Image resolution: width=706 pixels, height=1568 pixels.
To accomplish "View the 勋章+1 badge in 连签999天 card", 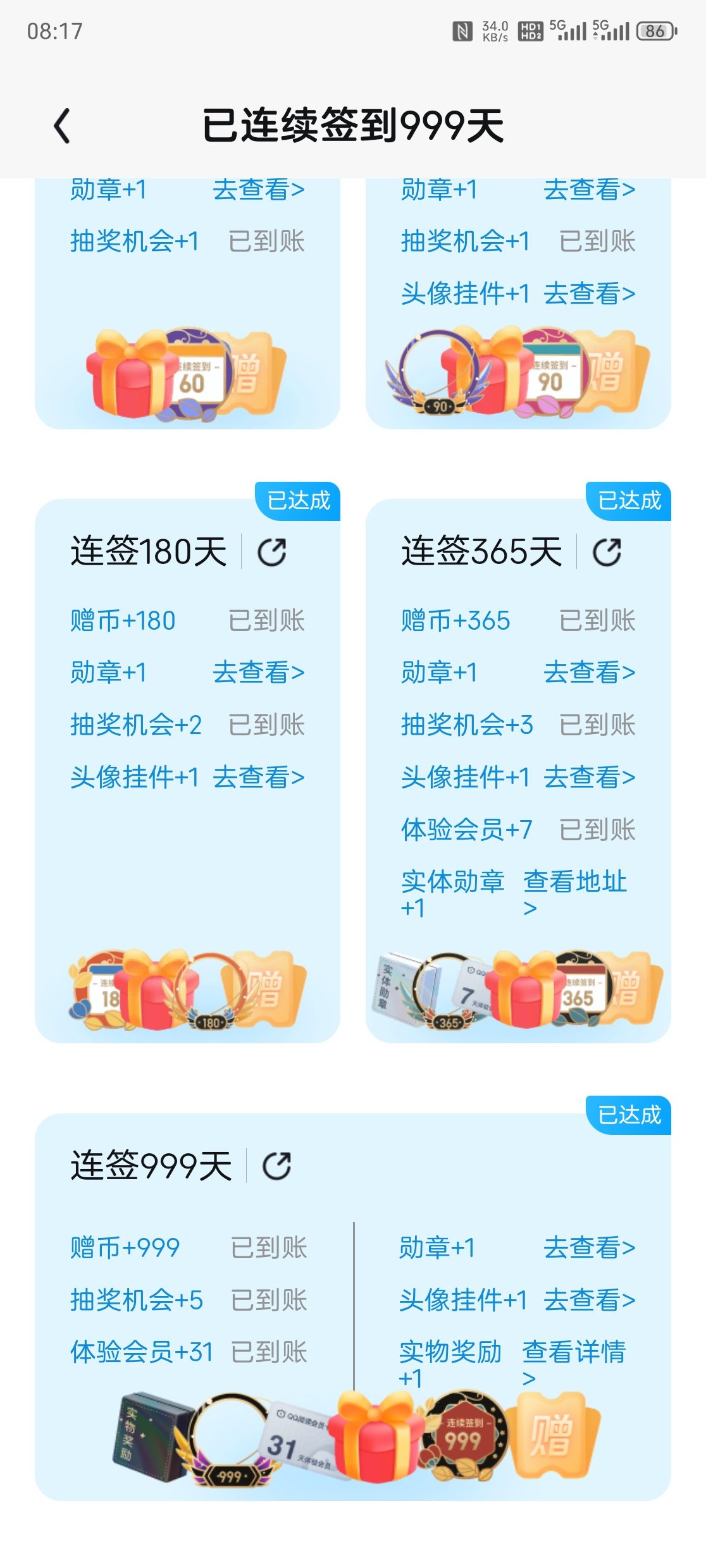I will pyautogui.click(x=589, y=1247).
